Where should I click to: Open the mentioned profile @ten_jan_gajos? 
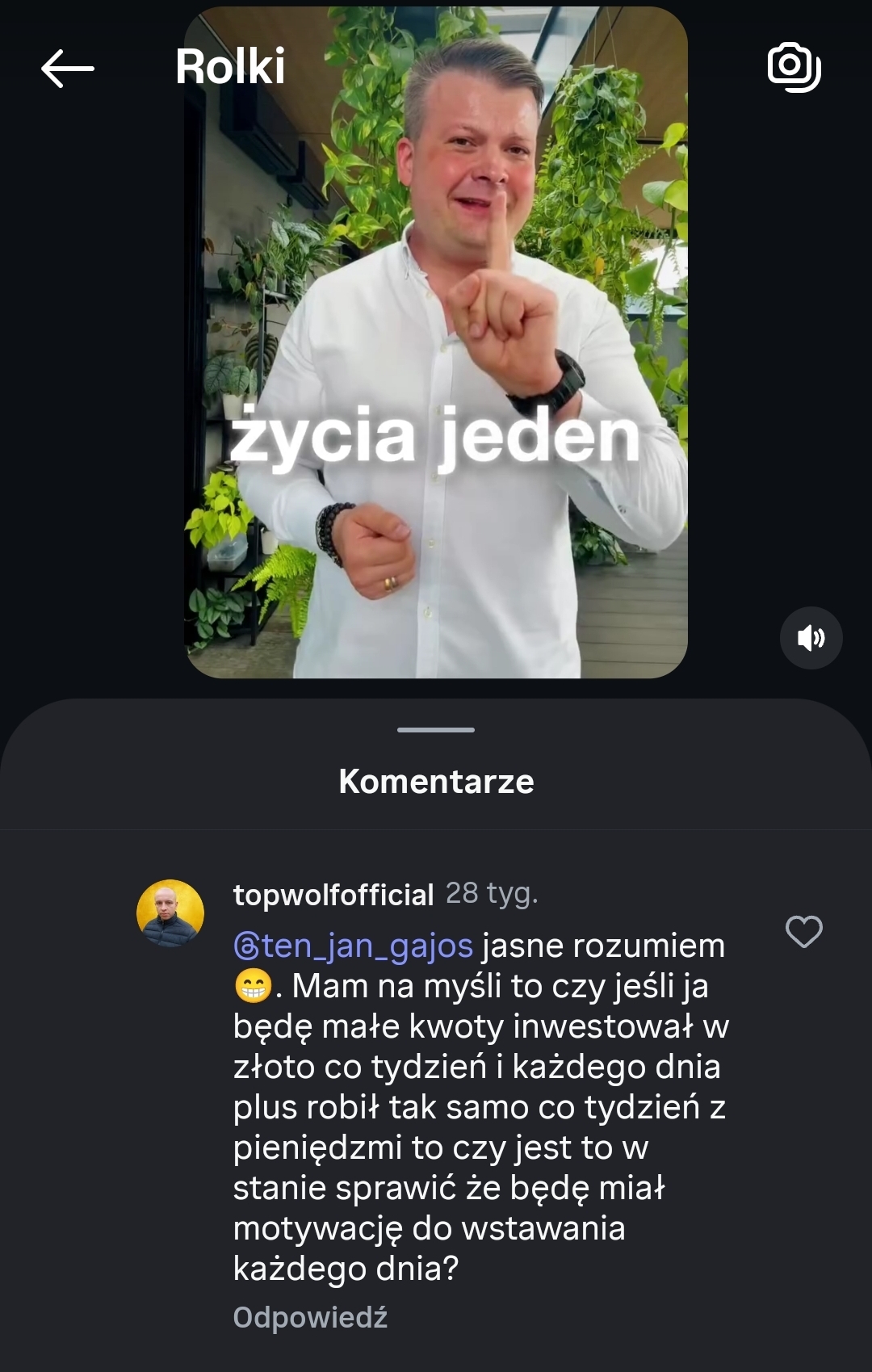pos(354,946)
